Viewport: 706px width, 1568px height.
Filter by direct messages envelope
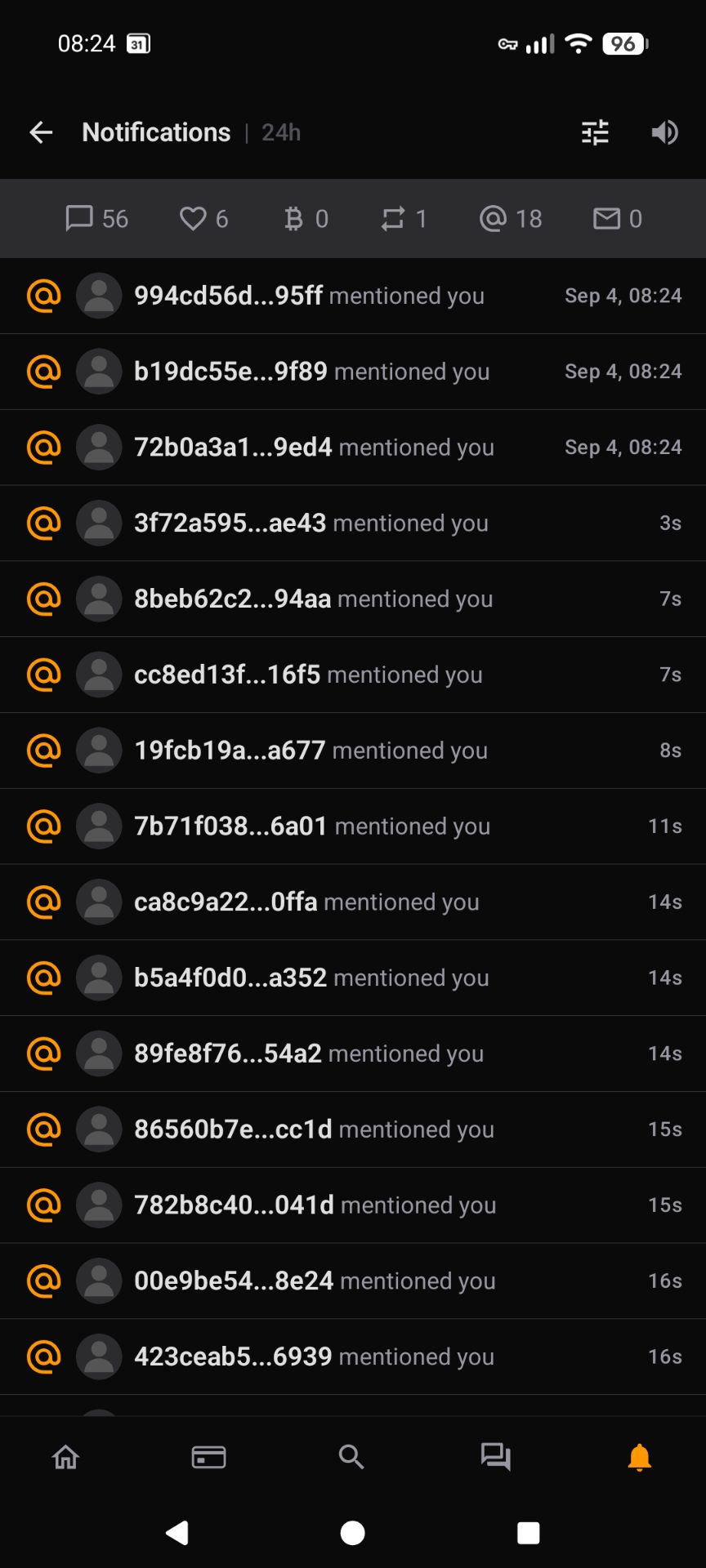[x=618, y=219]
